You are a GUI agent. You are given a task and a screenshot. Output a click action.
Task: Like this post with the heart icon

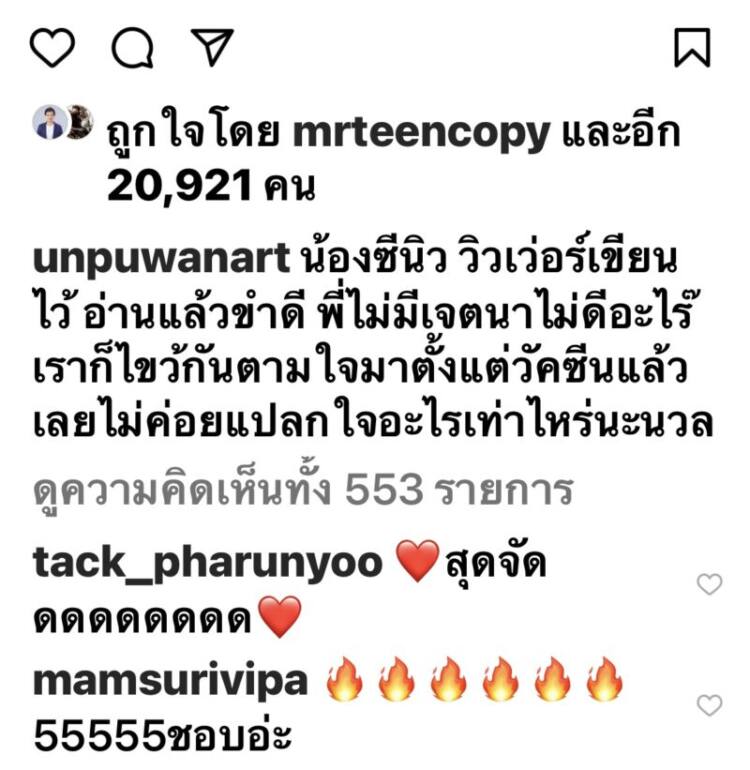(x=52, y=48)
